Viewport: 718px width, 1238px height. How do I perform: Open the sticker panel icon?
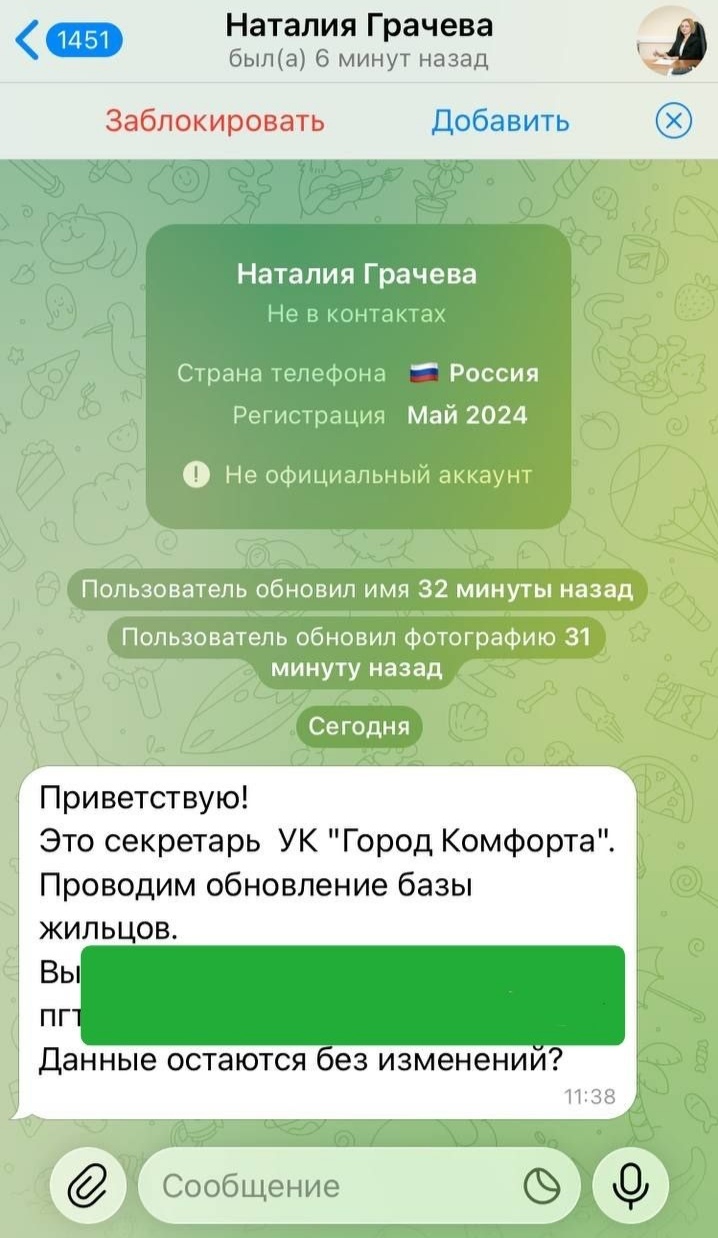point(542,1186)
